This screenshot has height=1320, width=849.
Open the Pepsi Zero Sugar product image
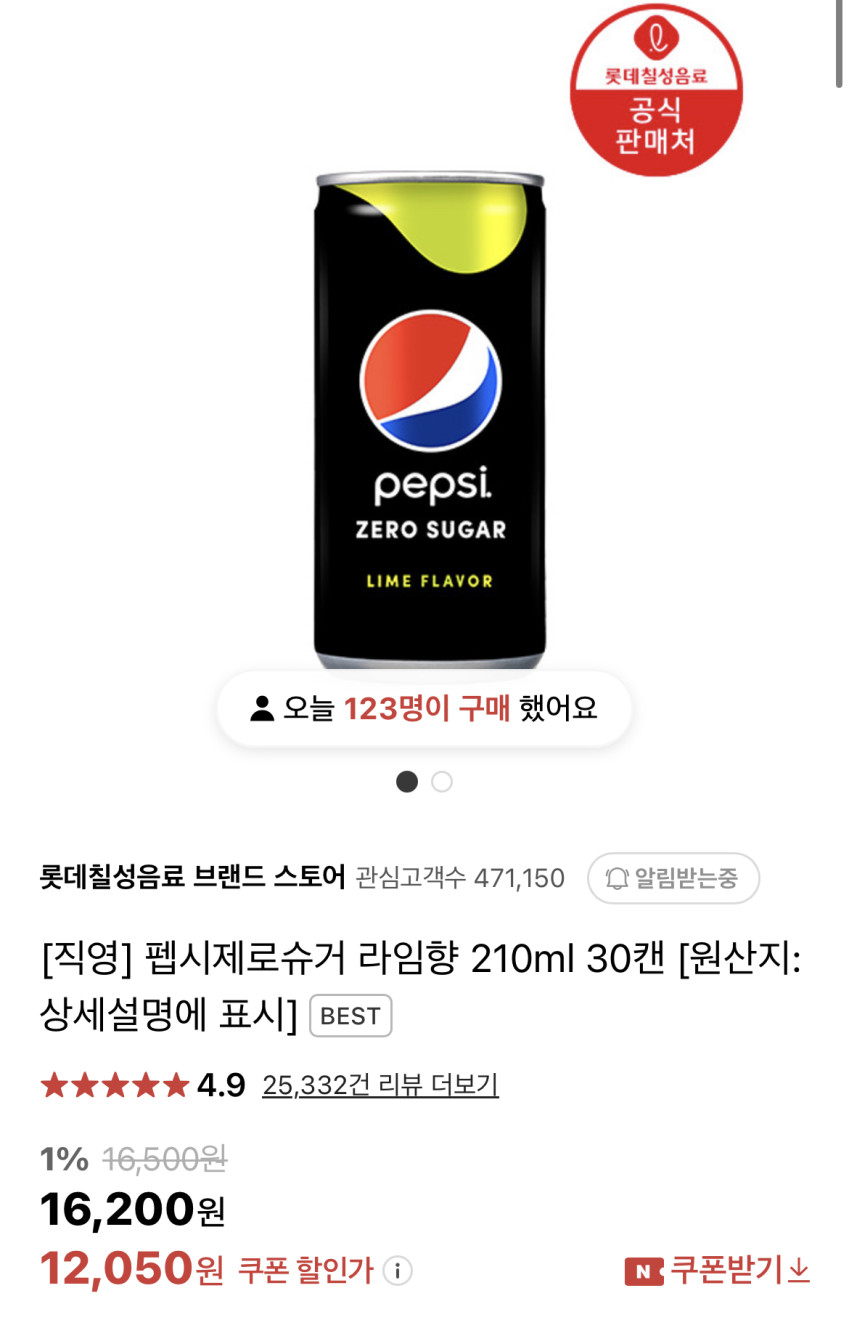pos(430,420)
